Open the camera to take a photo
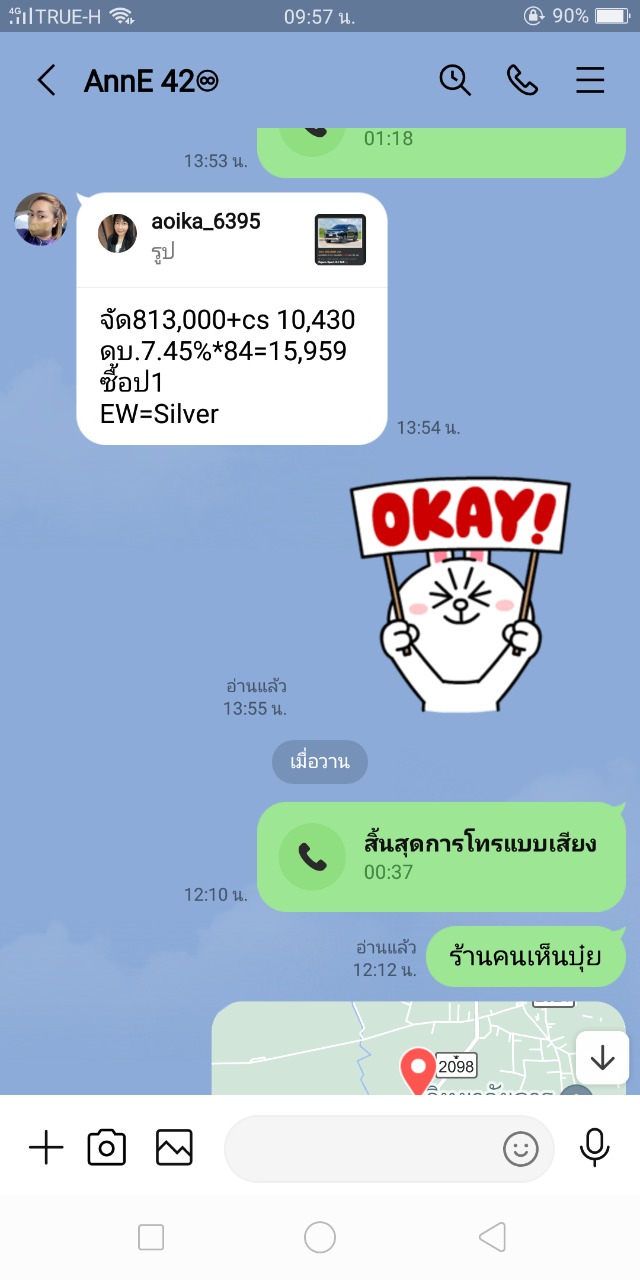Screen dimensions: 640x1280 point(107,1148)
